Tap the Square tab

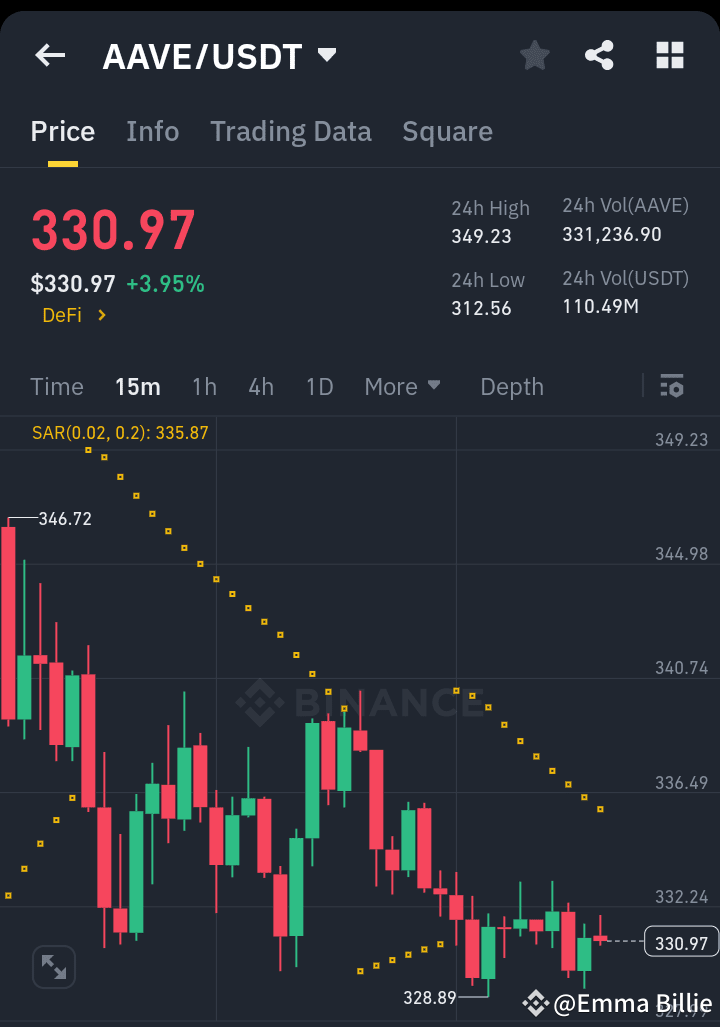[x=447, y=131]
